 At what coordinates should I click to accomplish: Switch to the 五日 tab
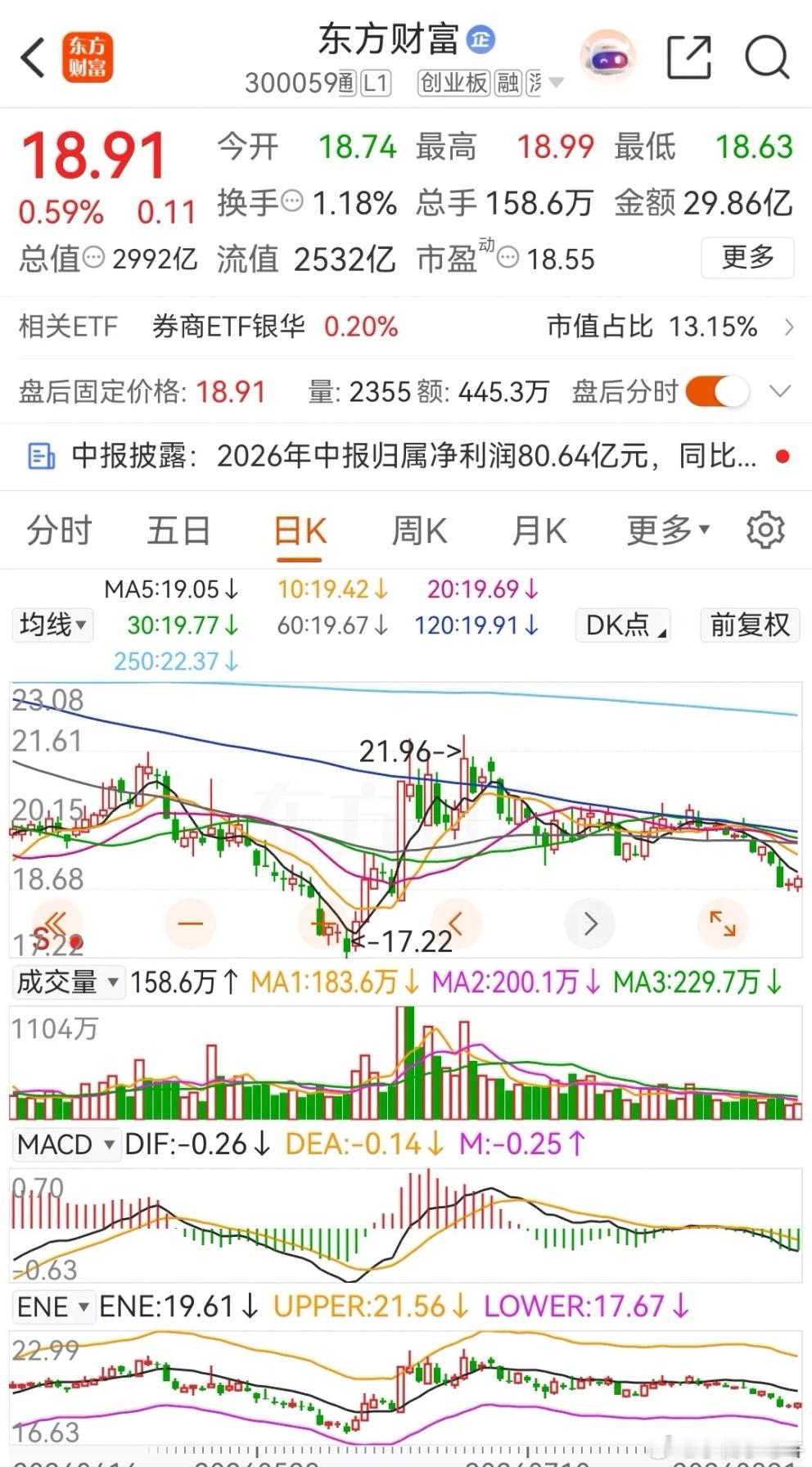tap(178, 531)
